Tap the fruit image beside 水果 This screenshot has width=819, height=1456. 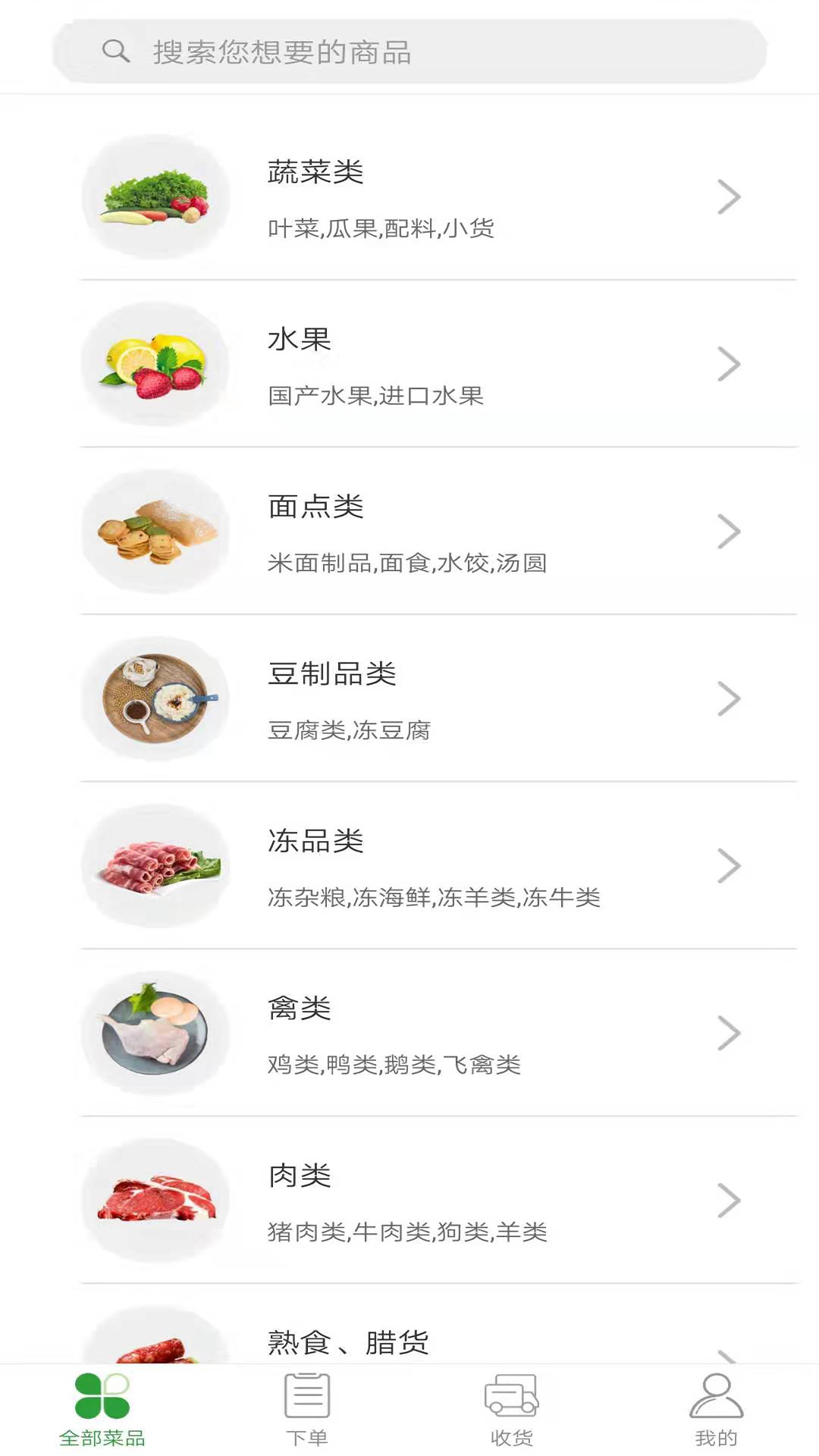click(155, 363)
